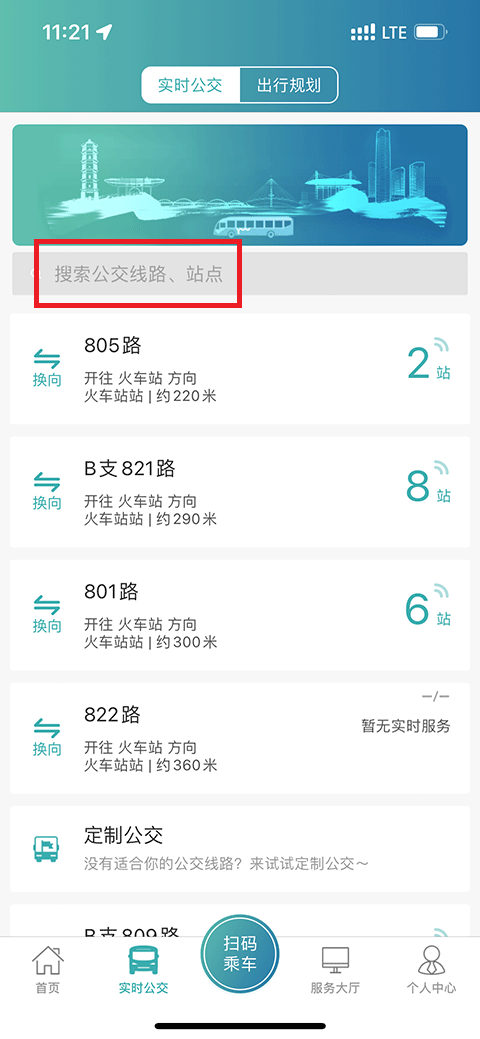Open the 822路 route card
The image size is (480, 1039).
[240, 738]
